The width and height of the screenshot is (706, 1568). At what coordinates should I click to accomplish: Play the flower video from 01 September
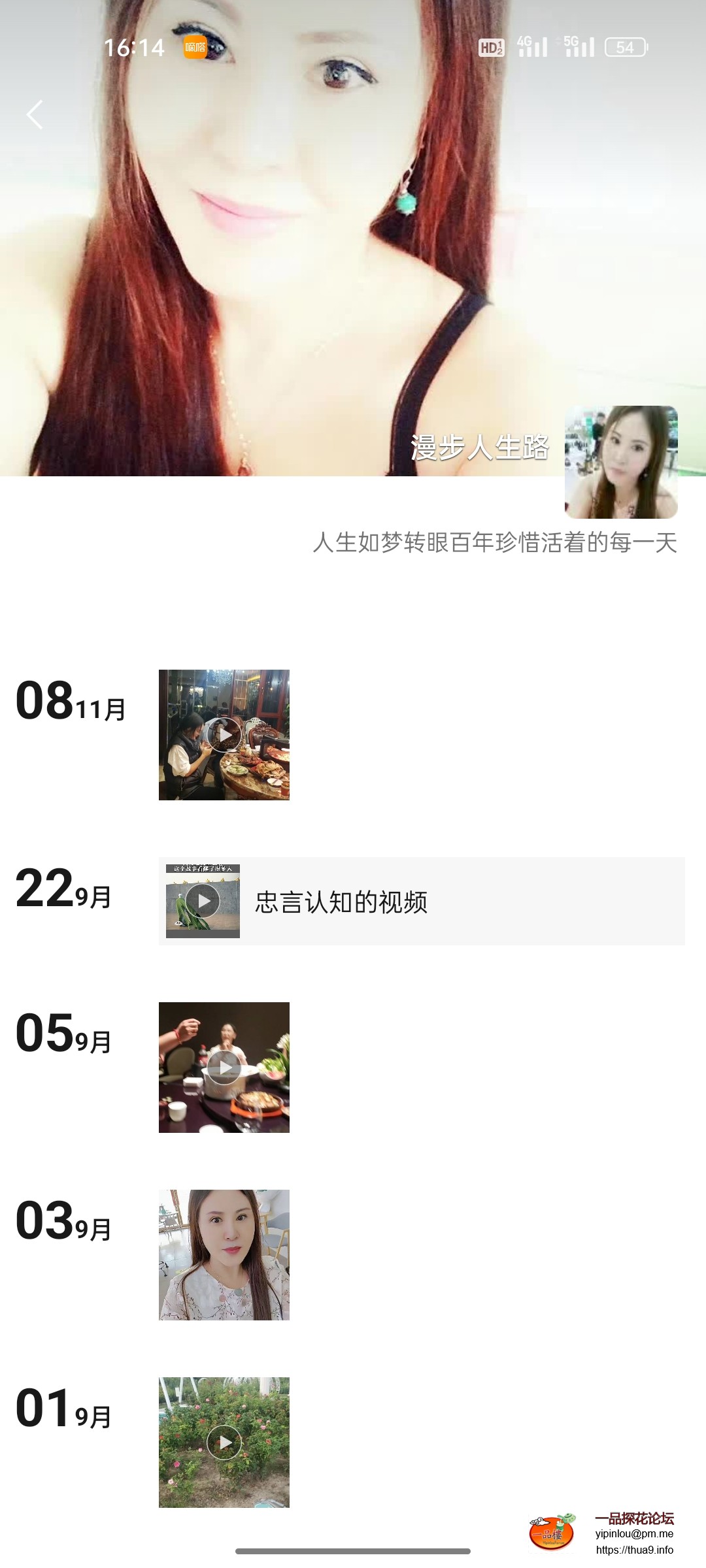pyautogui.click(x=224, y=1443)
